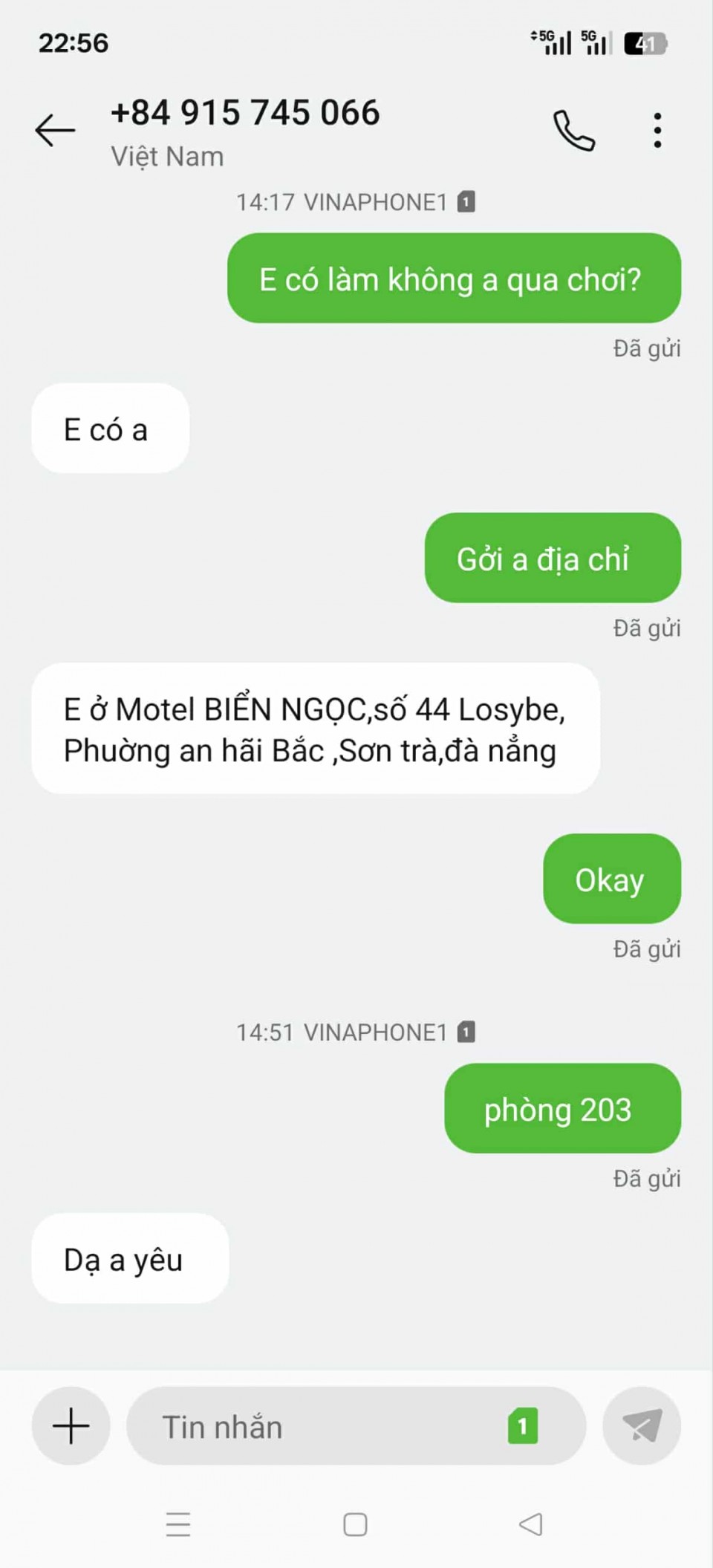Viewport: 713px width, 1568px height.
Task: Switch SIM with the green SIM 1 badge
Action: (523, 1426)
